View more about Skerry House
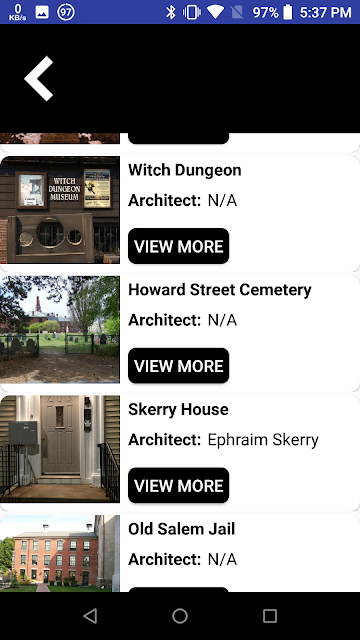Viewport: 360px width, 640px height. [x=178, y=485]
